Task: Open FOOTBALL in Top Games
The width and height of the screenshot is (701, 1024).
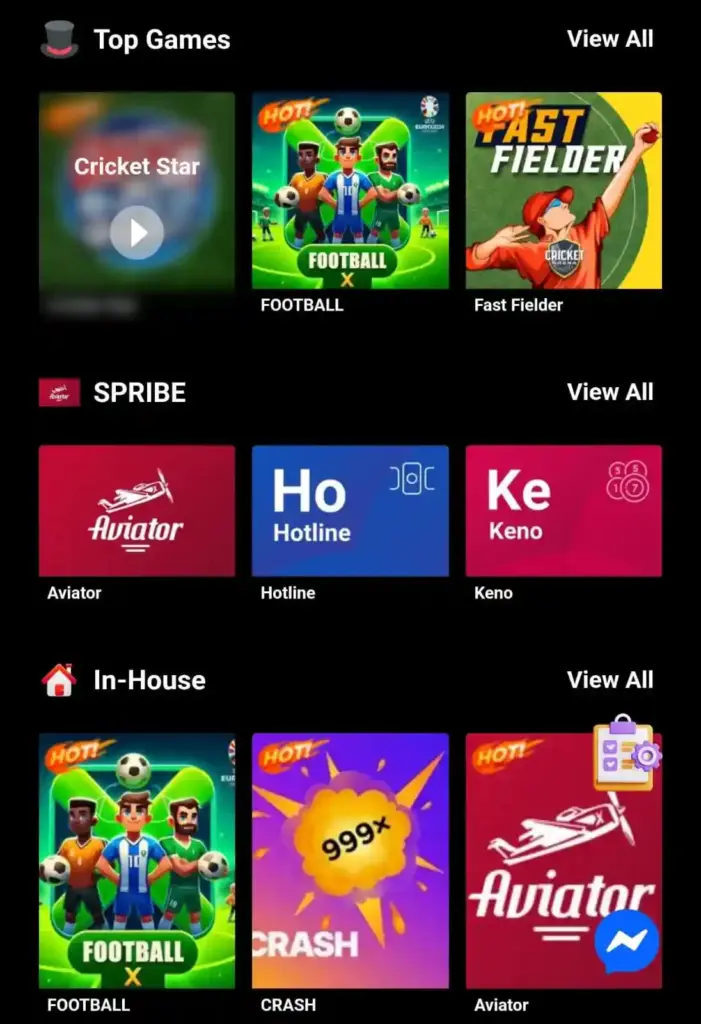Action: [350, 191]
